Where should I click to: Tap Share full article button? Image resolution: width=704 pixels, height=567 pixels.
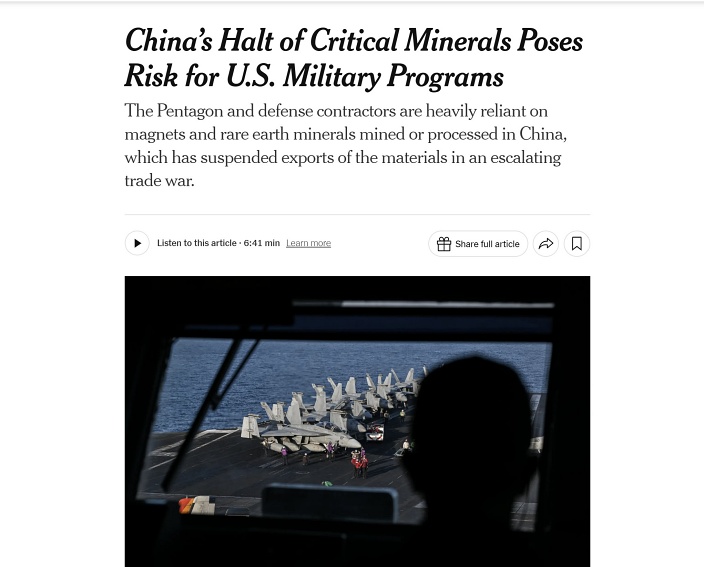pos(478,244)
